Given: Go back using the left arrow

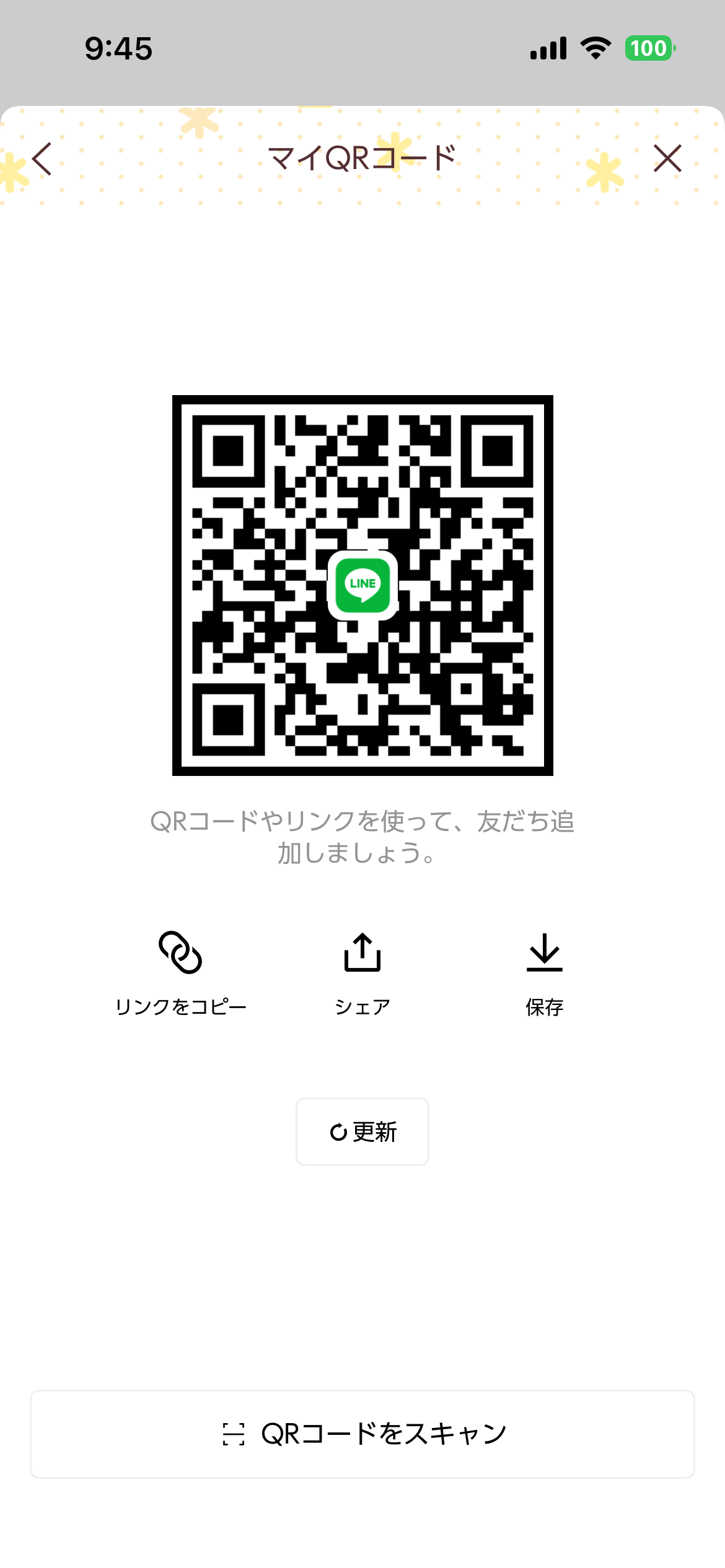Looking at the screenshot, I should 42,159.
